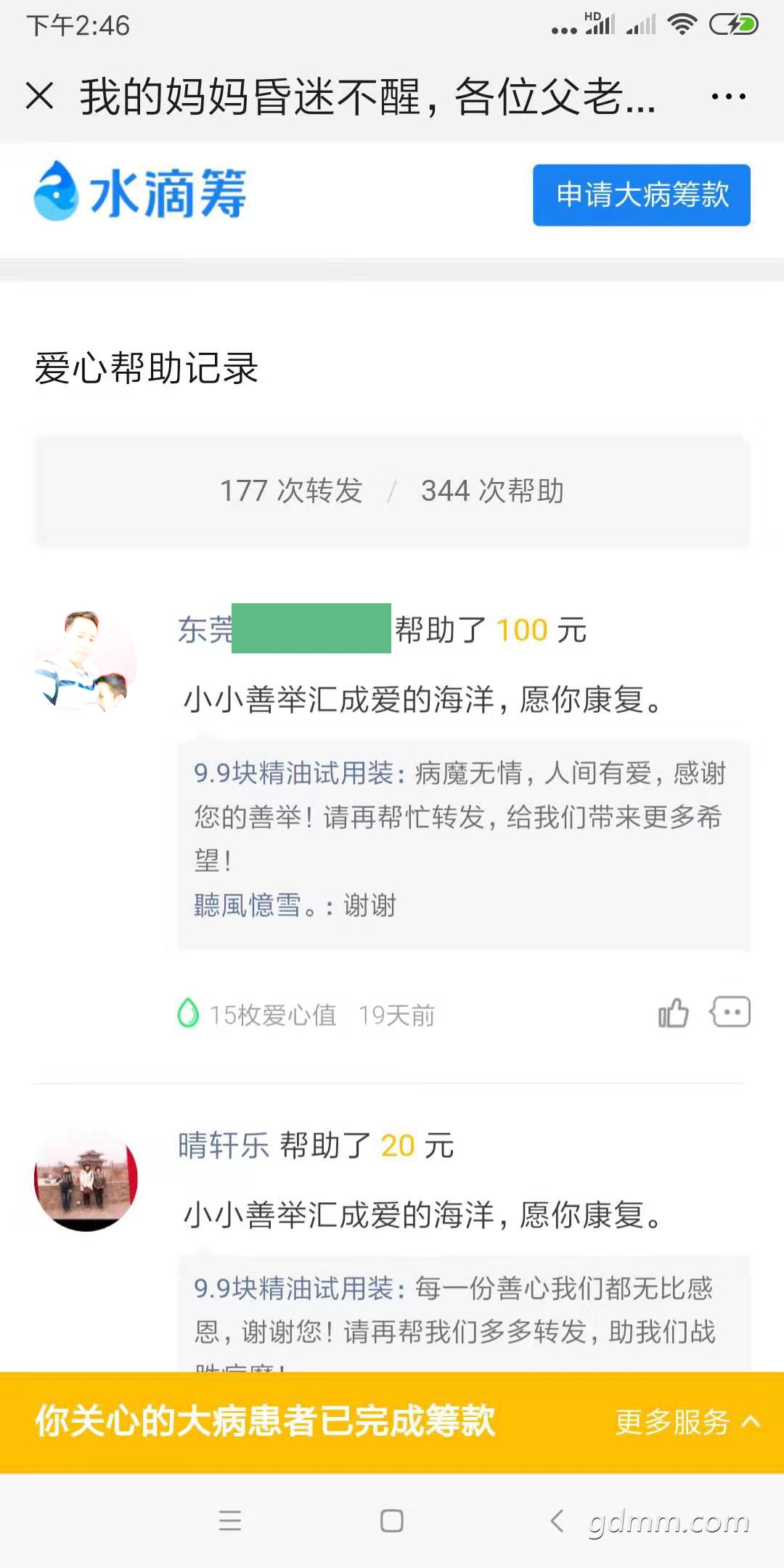Viewport: 784px width, 1568px height.
Task: Open recent apps from navigation bar
Action: coord(229,1521)
